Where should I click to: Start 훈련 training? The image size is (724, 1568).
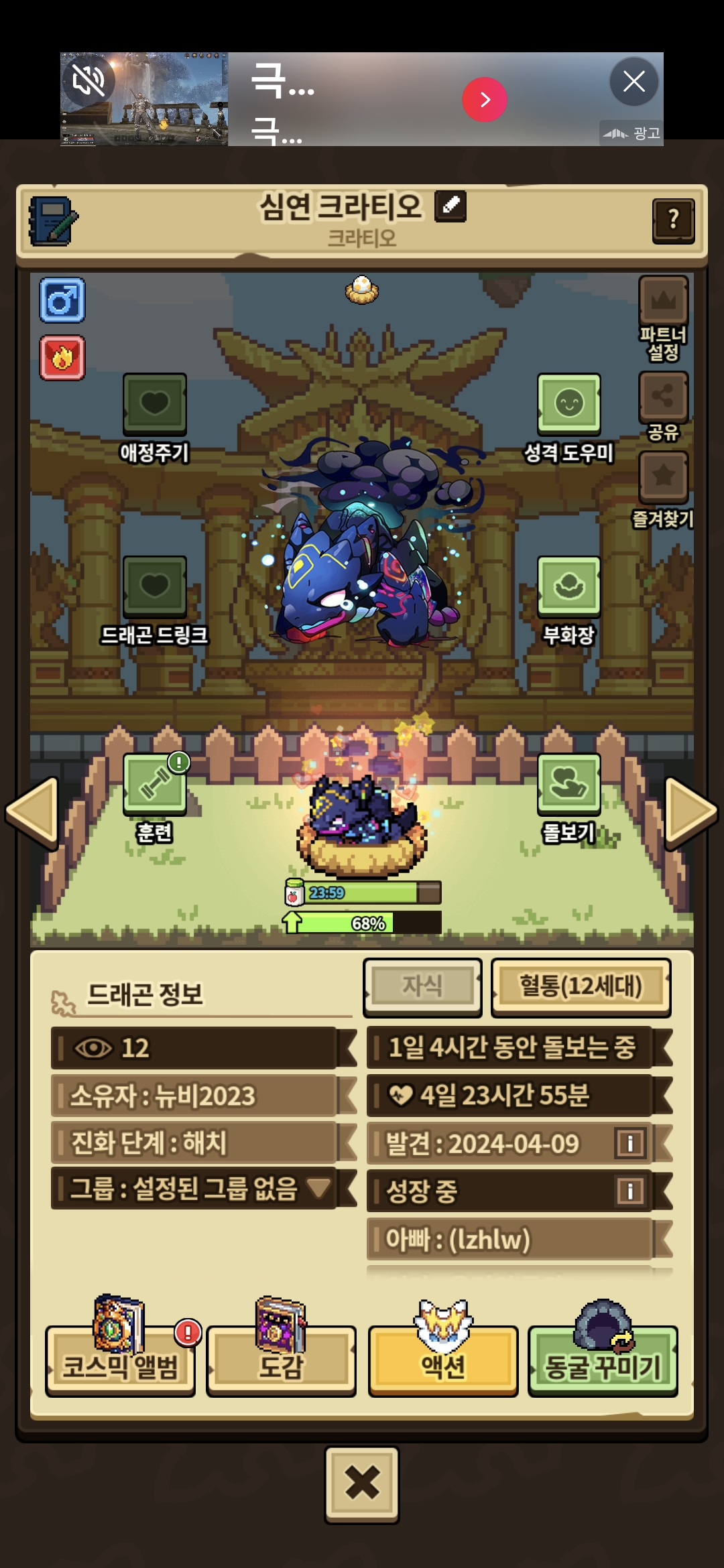155,785
